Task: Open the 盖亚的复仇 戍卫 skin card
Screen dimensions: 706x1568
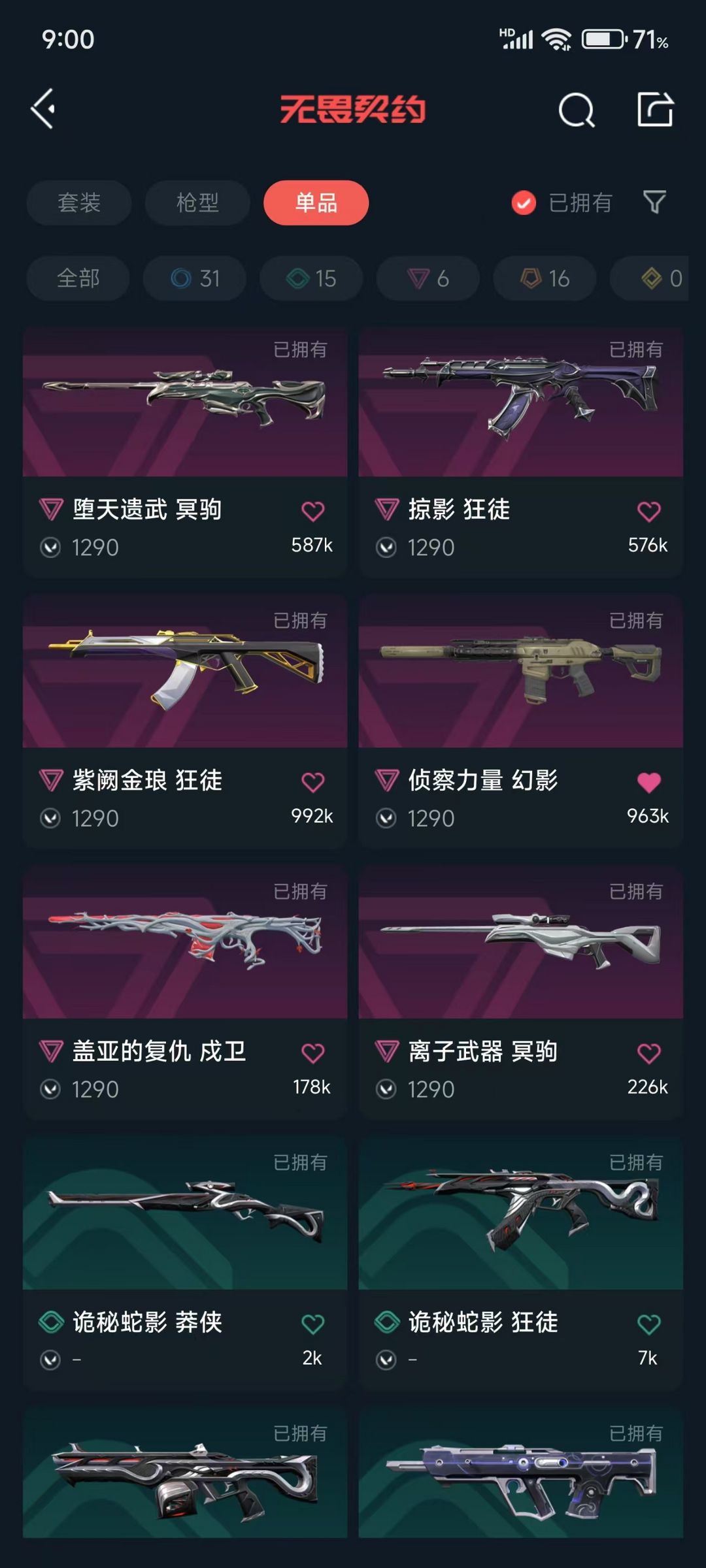Action: tap(185, 992)
